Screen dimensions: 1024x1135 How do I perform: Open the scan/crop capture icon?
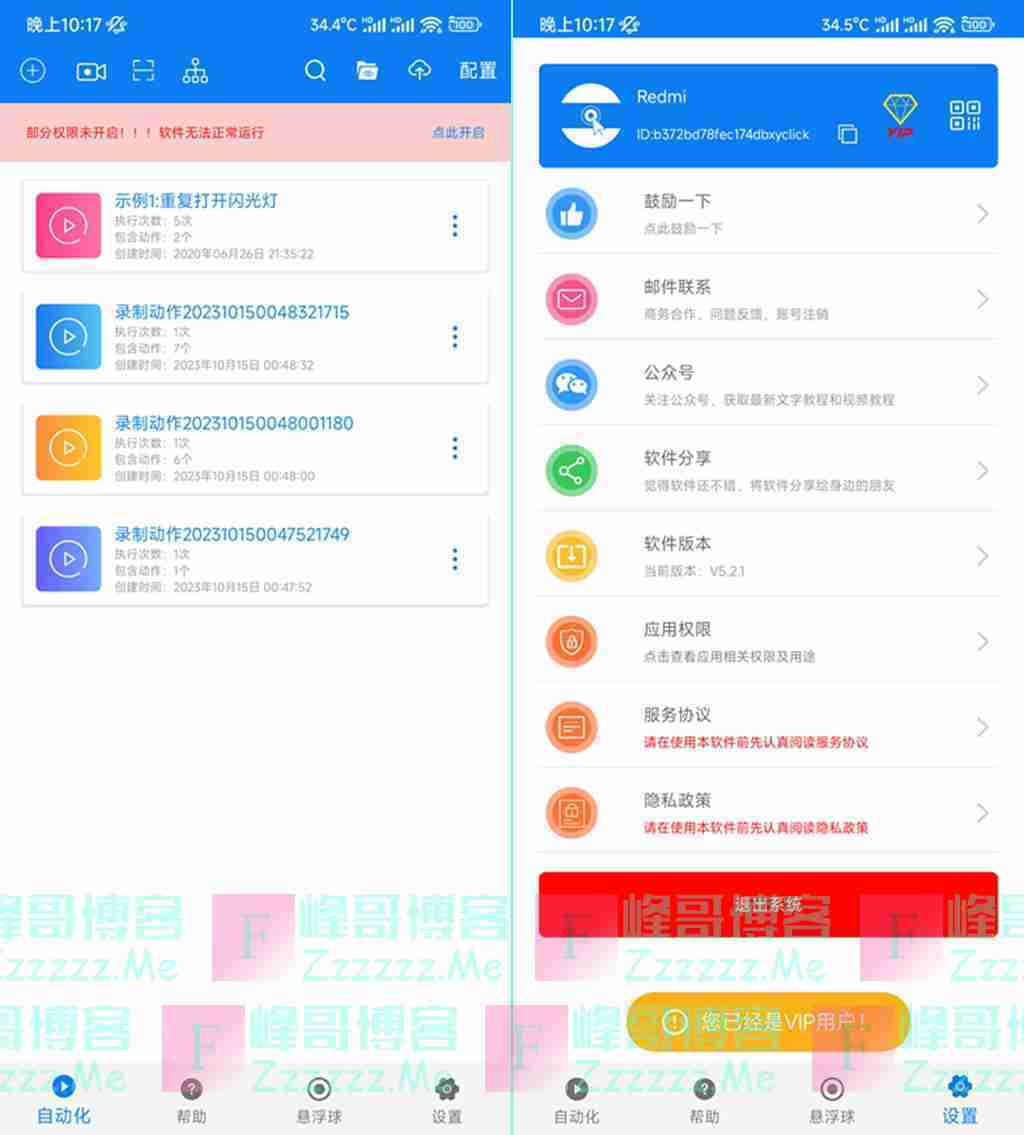click(142, 70)
